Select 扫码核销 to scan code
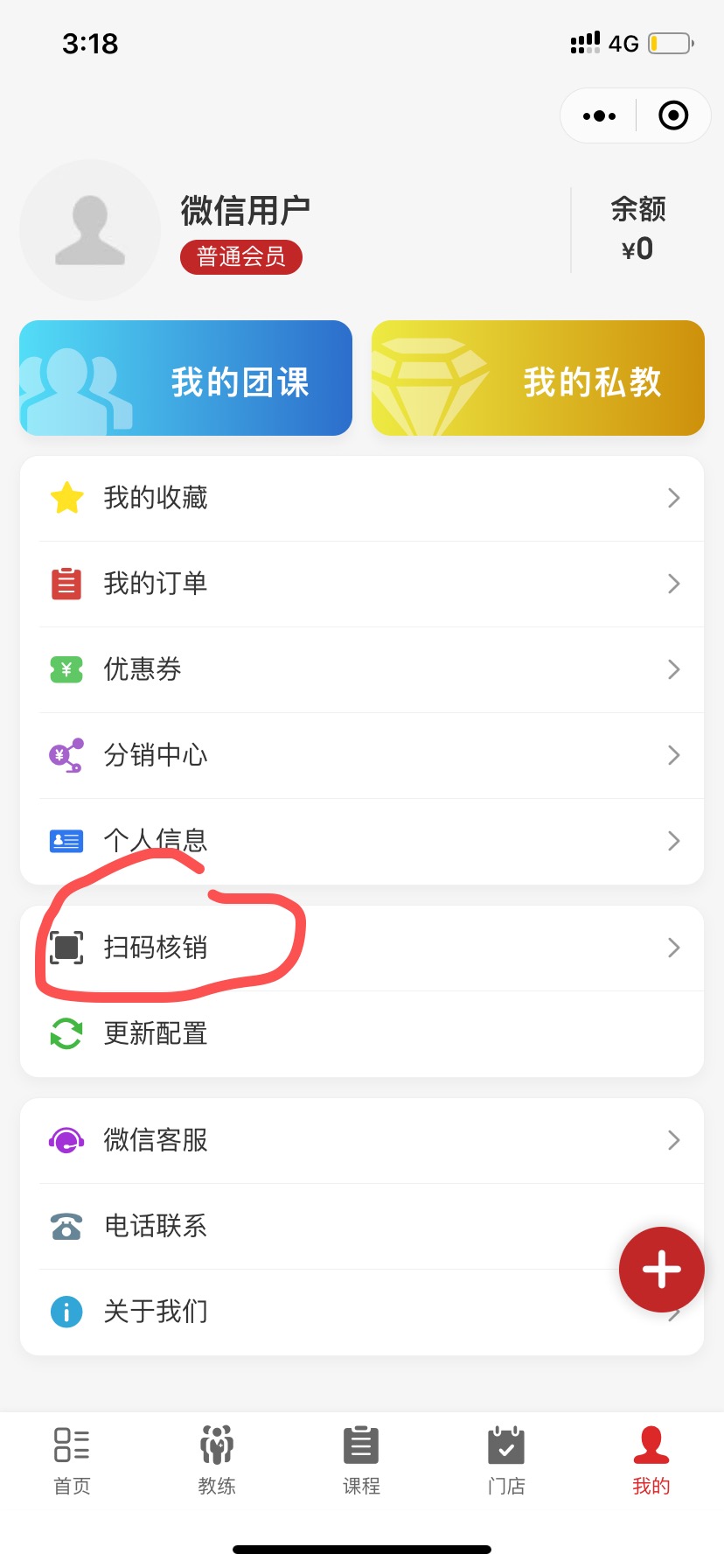Viewport: 724px width, 1568px height. (362, 948)
